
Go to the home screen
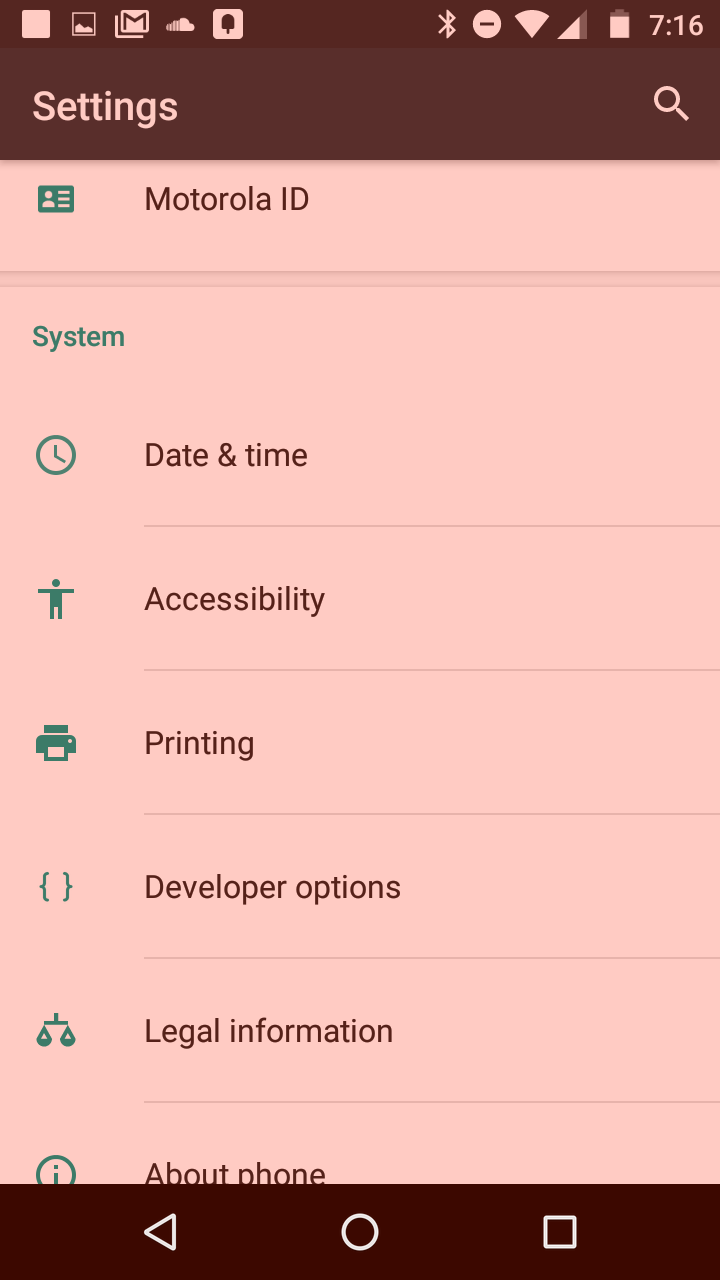pos(360,1232)
